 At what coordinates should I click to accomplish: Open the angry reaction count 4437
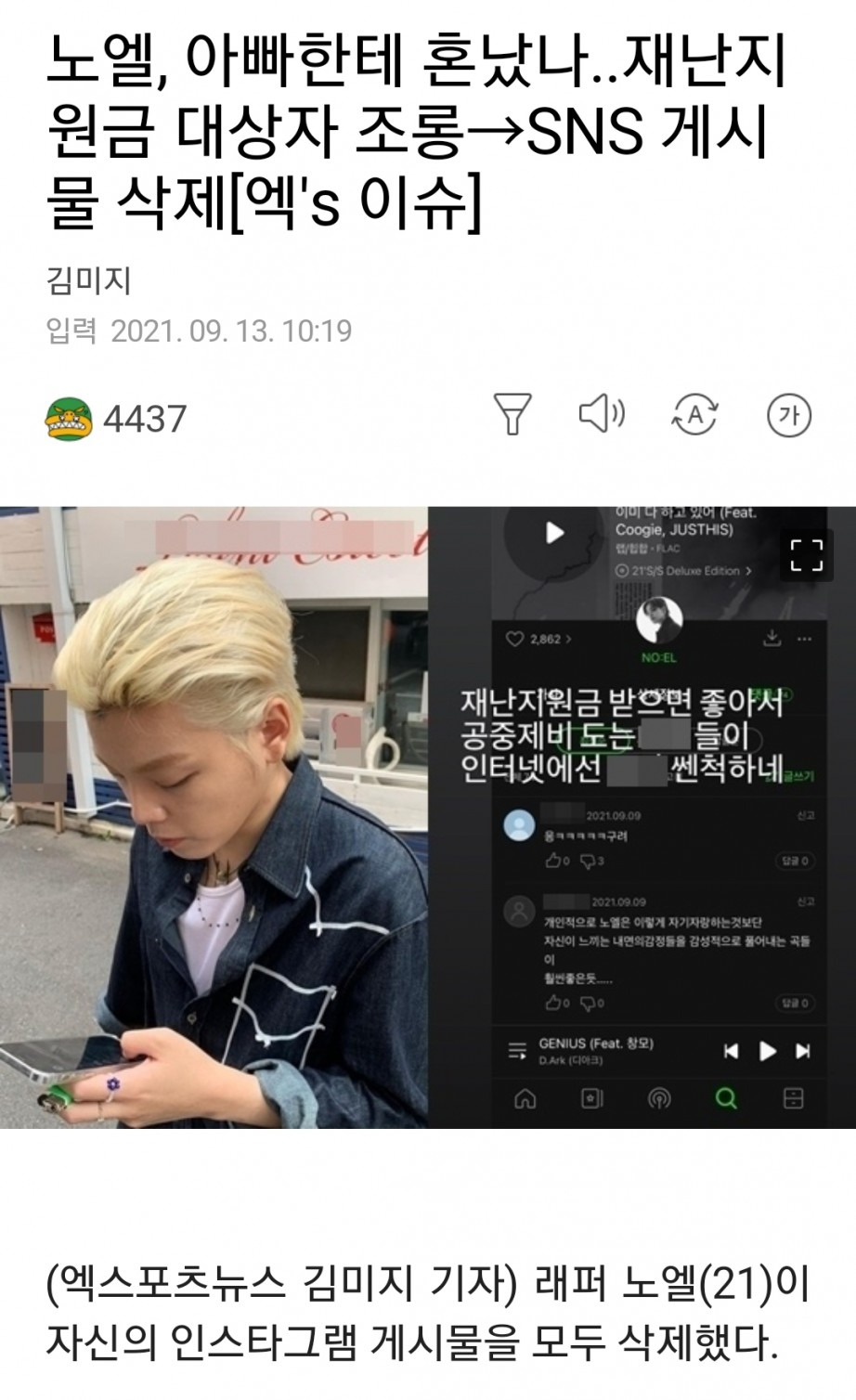click(116, 419)
